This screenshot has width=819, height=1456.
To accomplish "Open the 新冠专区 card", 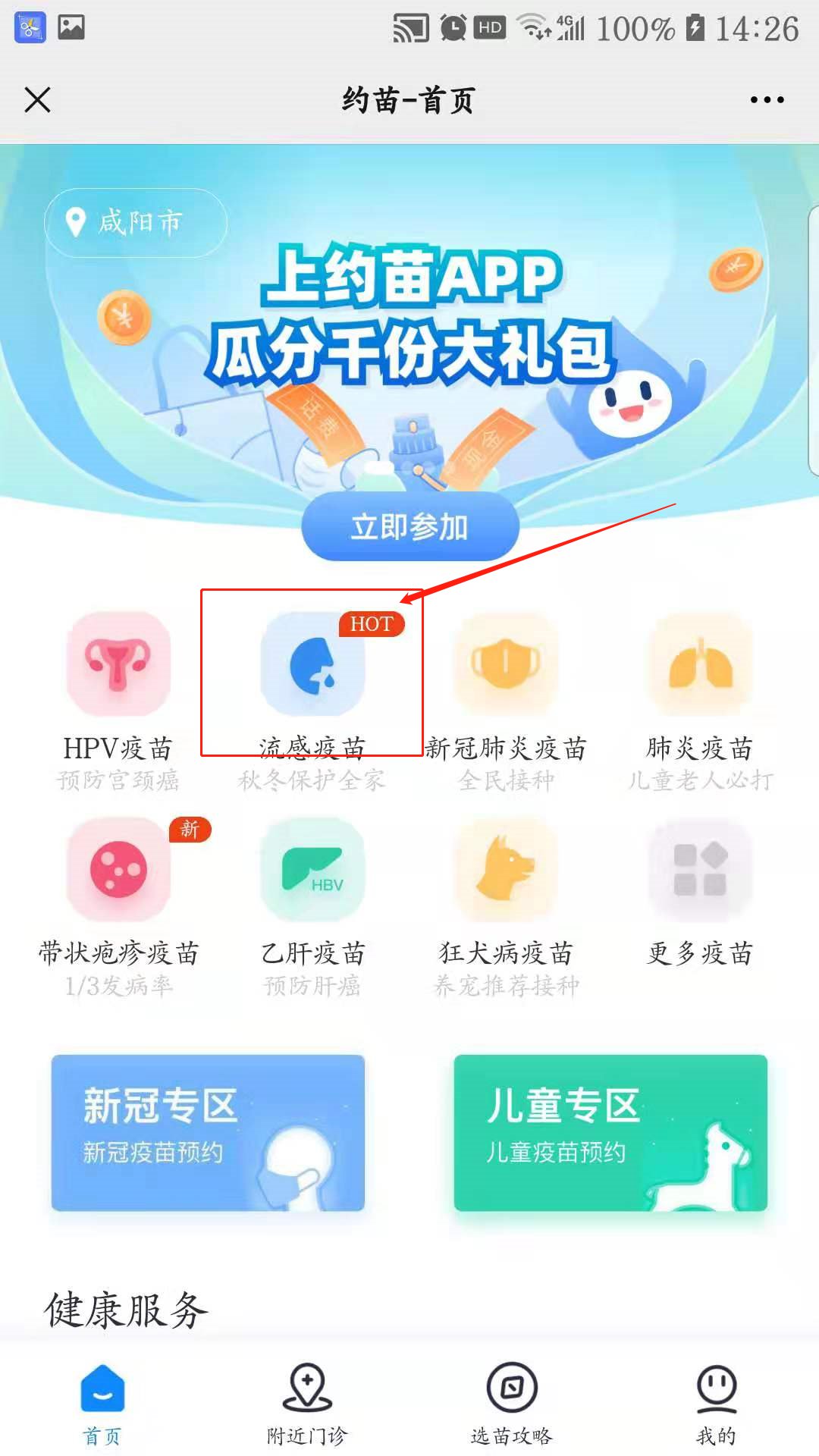I will pos(208,1132).
